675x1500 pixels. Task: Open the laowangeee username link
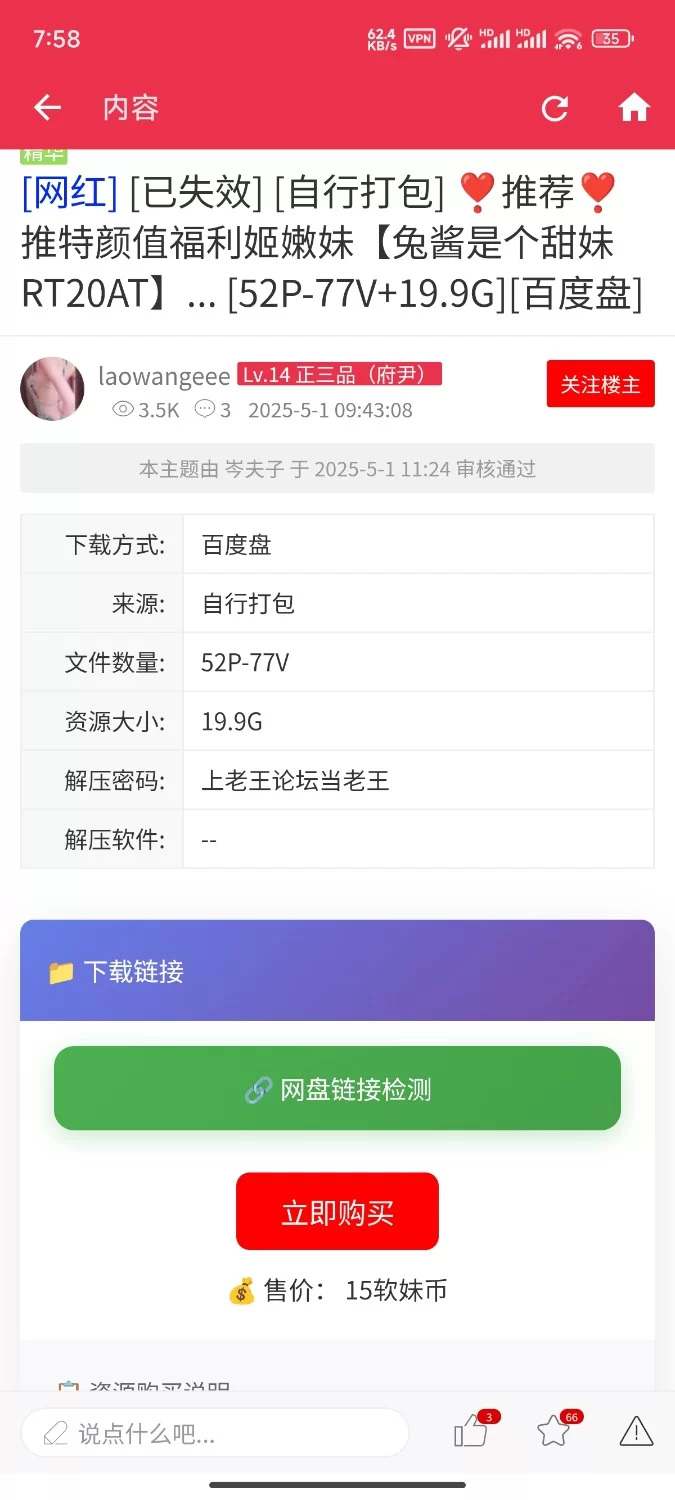tap(164, 376)
